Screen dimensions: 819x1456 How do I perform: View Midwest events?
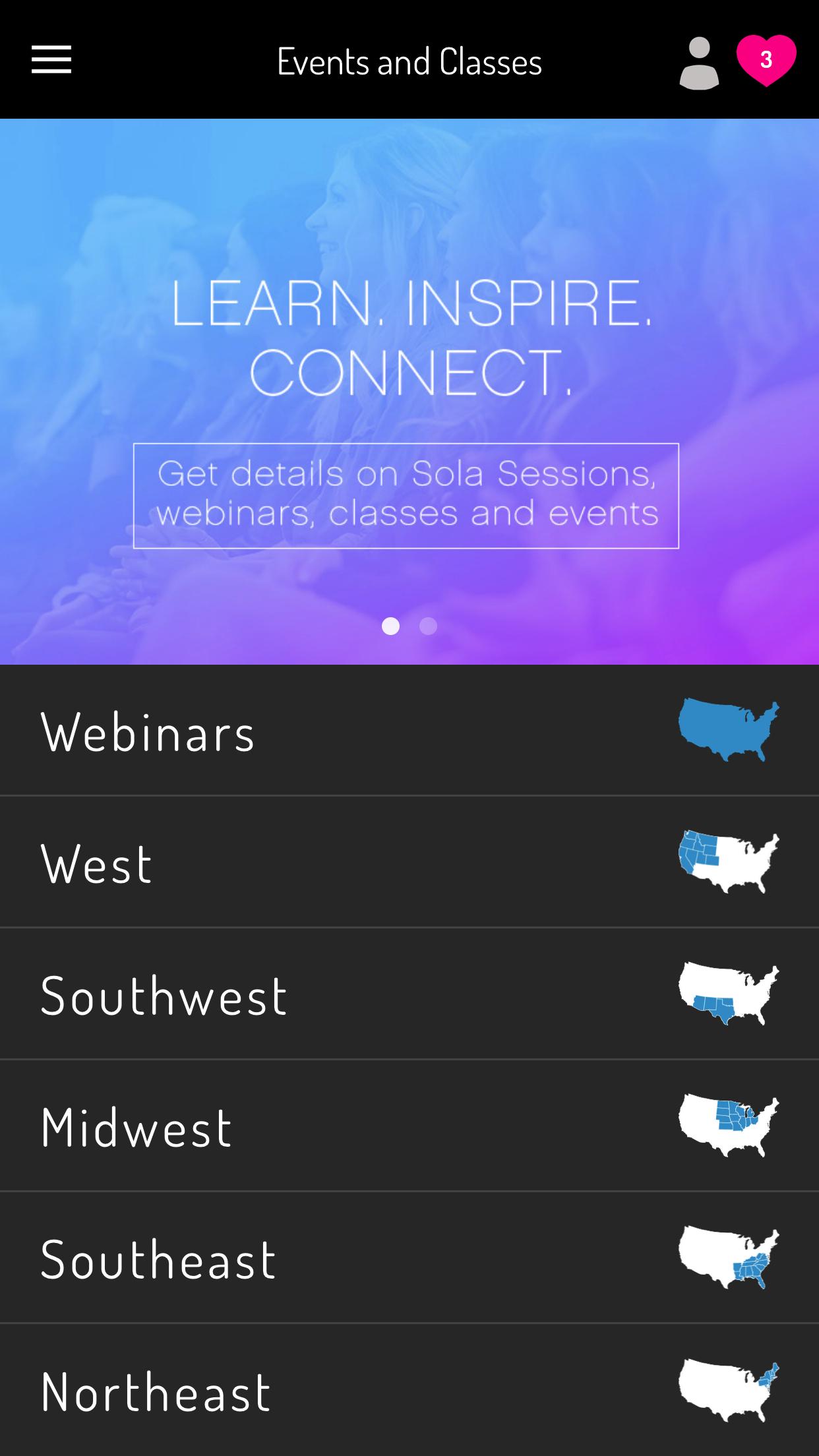(x=409, y=1126)
